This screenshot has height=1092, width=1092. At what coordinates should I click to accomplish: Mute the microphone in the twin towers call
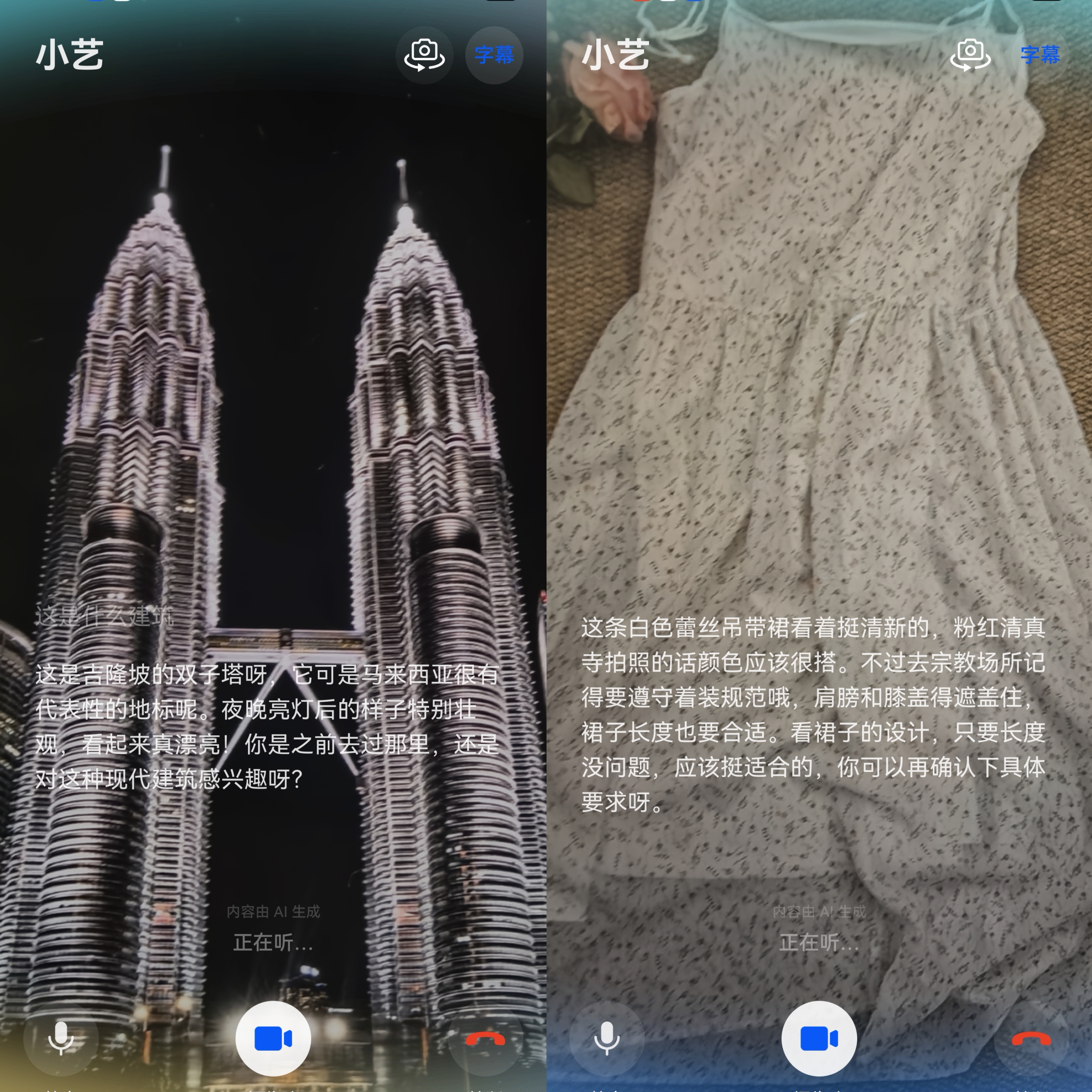61,1039
